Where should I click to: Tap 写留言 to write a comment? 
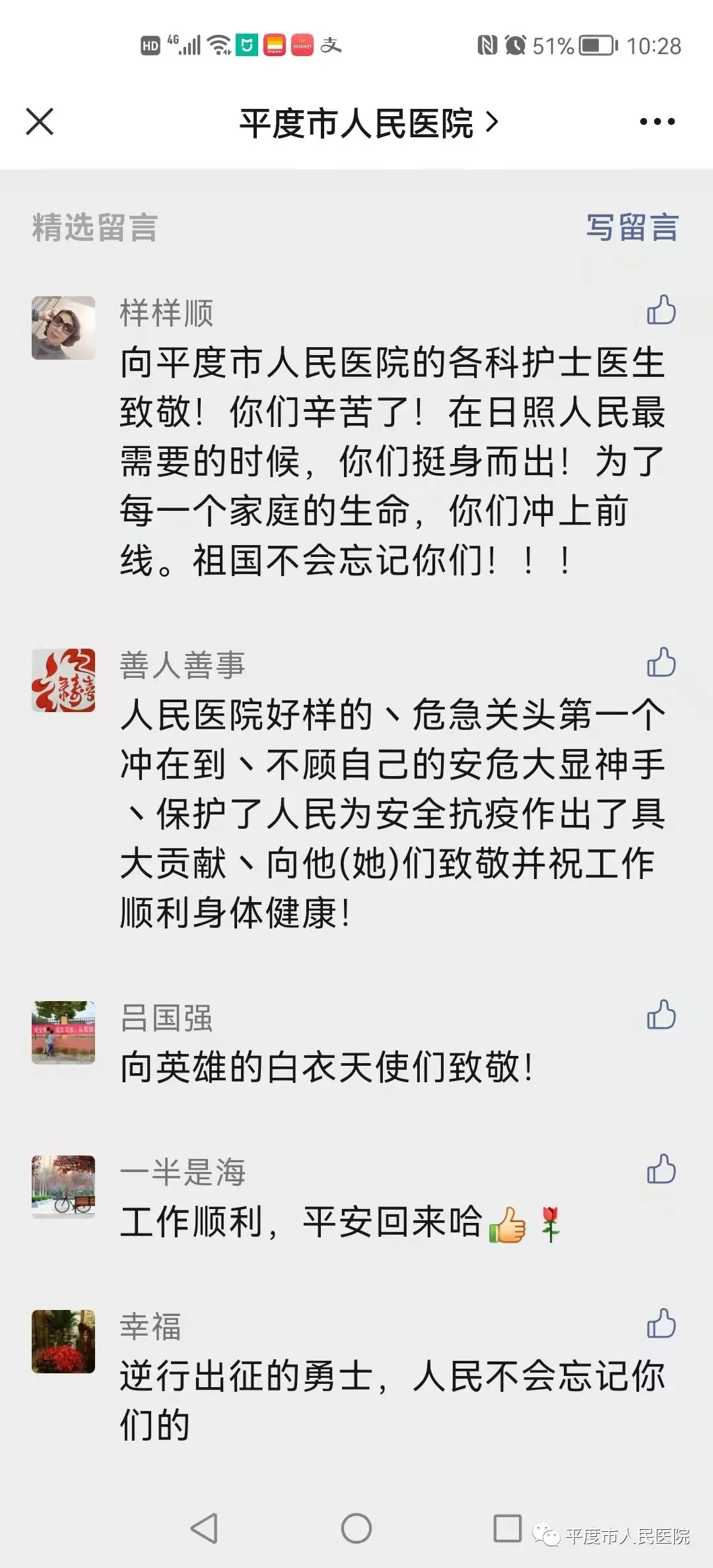[x=632, y=228]
